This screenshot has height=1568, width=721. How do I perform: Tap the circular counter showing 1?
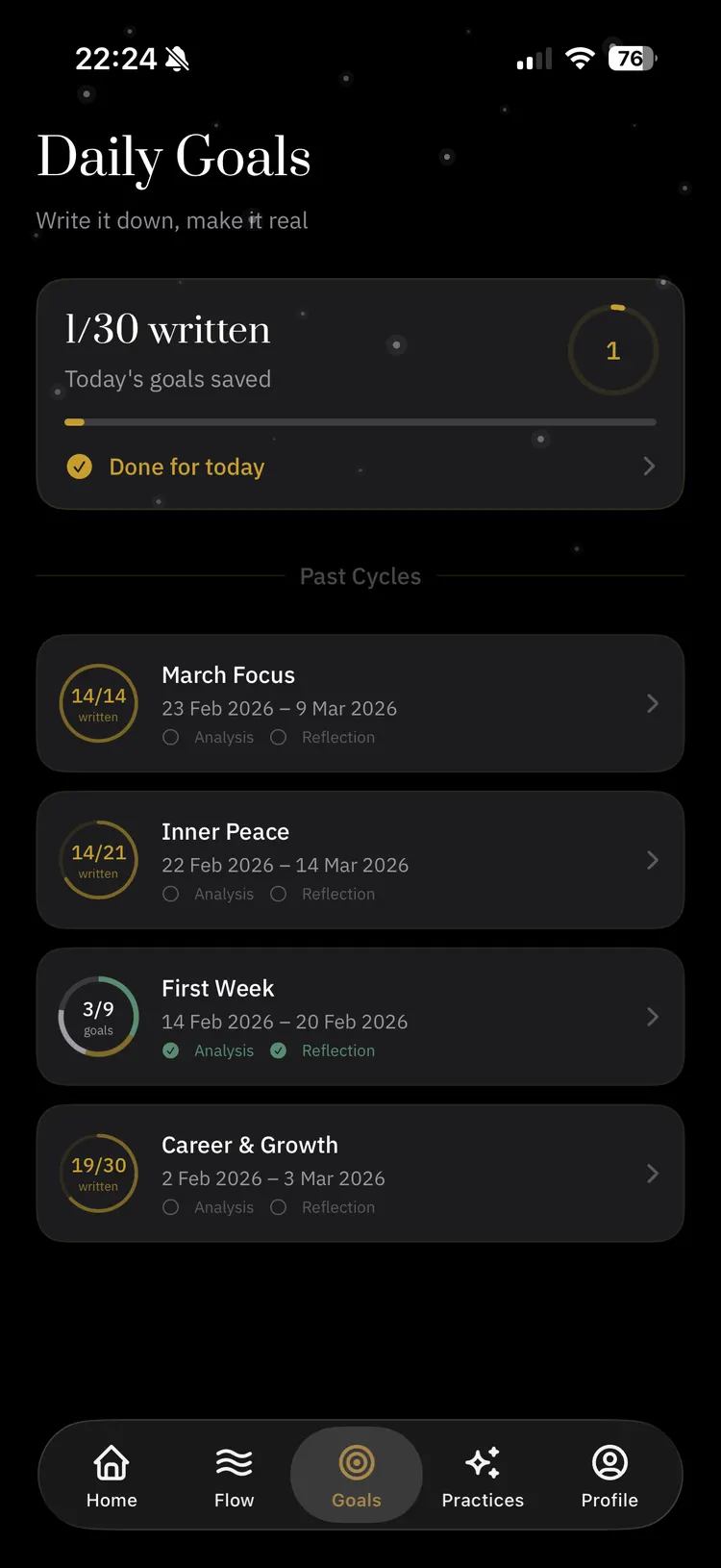[x=612, y=350]
